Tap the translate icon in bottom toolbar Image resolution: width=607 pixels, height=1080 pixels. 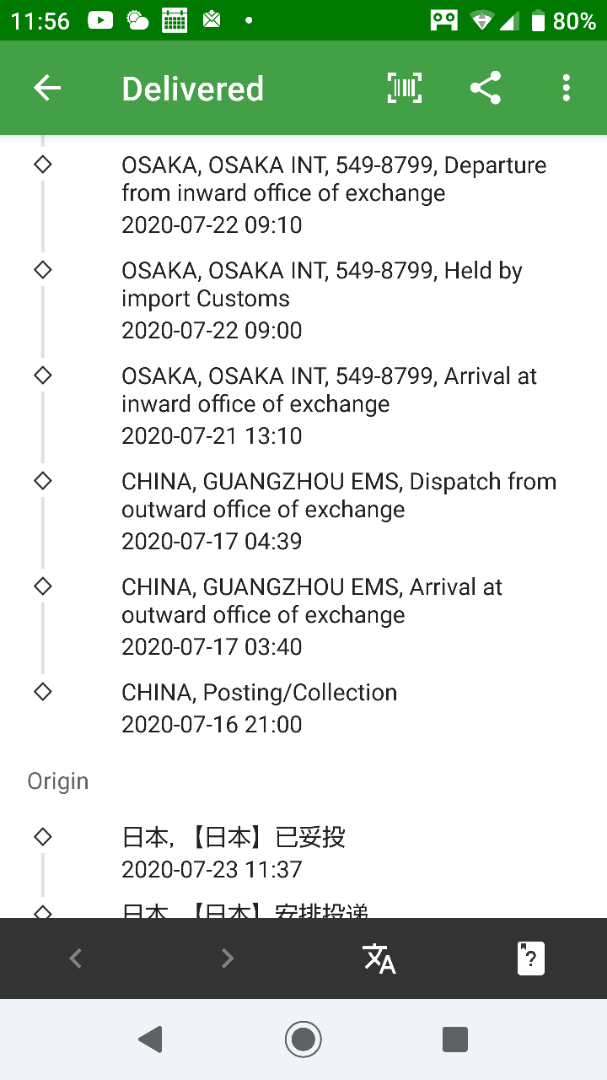click(379, 958)
